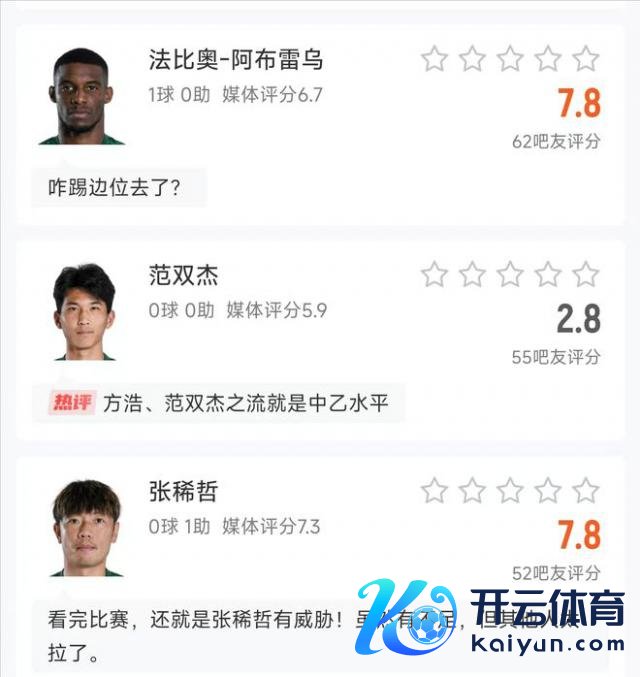Give 法比奥-阿布雷乌 a five-star rating
This screenshot has height=677, width=640.
click(586, 59)
